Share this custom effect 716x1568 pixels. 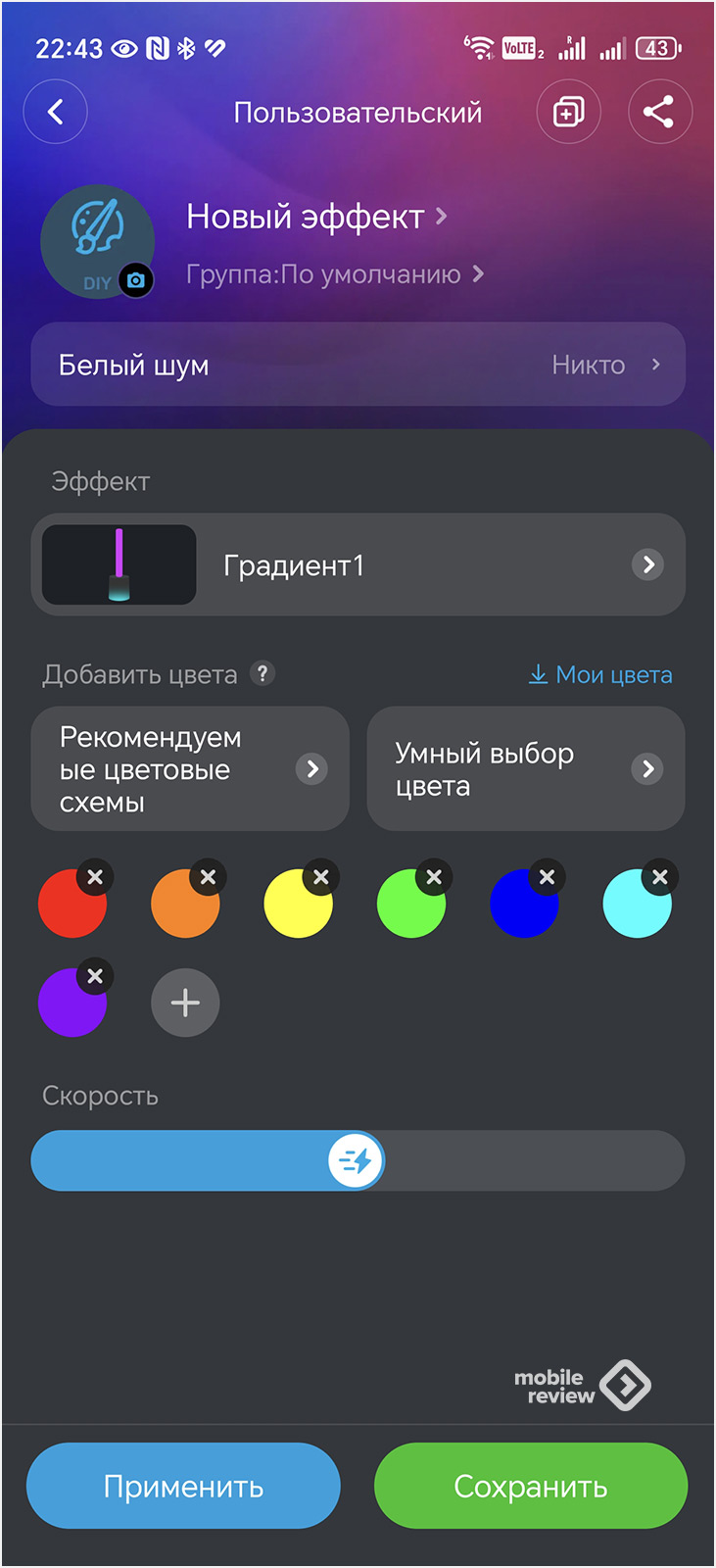click(659, 113)
